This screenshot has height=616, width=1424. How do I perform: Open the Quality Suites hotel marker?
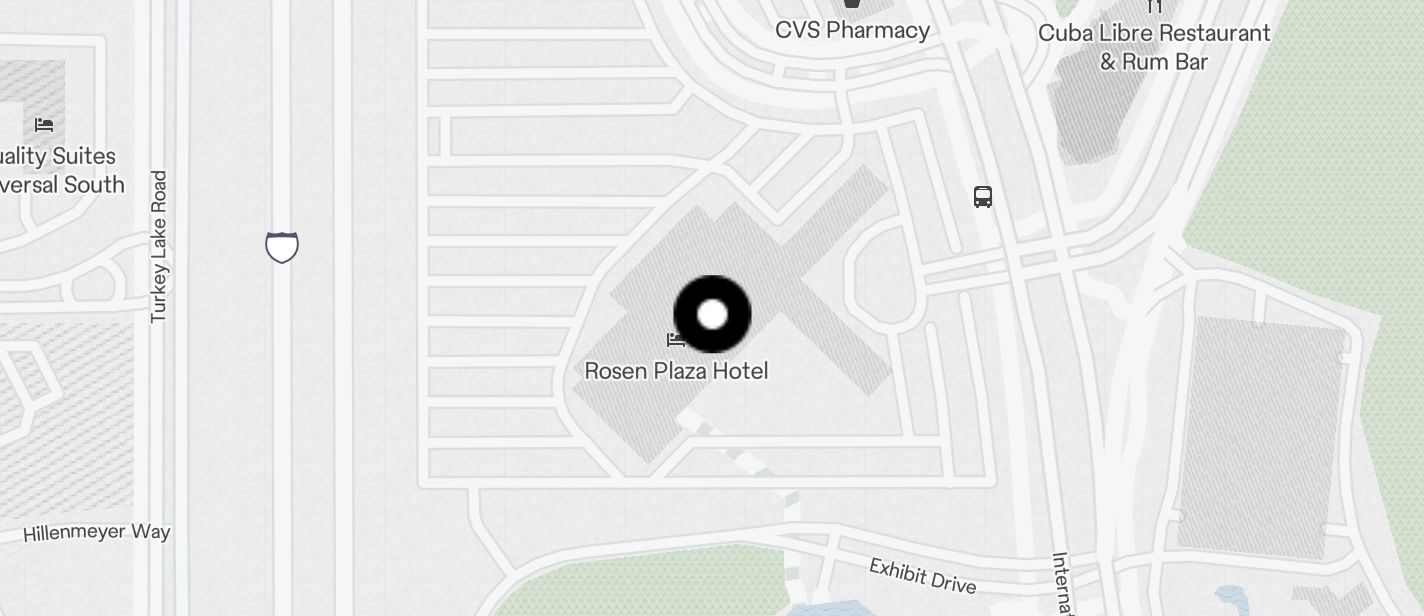coord(44,126)
